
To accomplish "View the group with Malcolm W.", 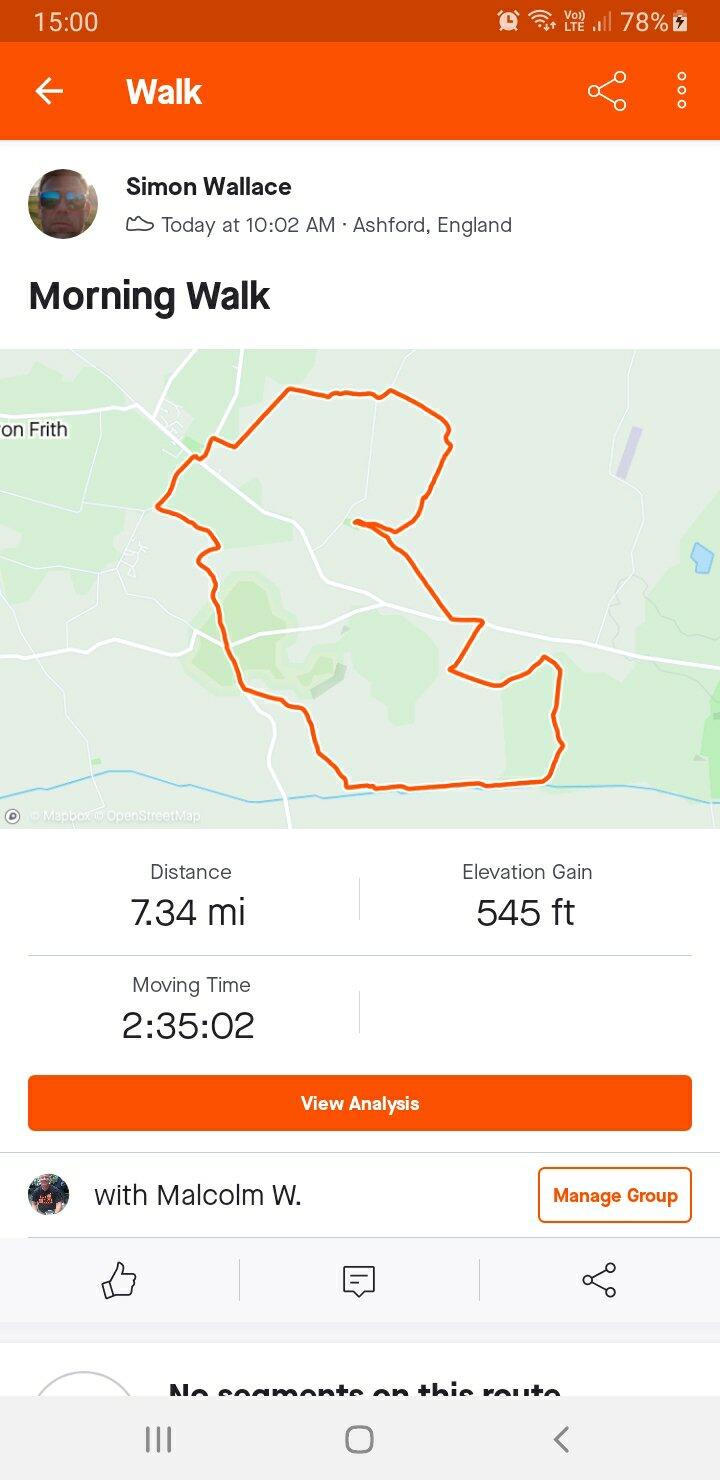I will coord(197,1195).
